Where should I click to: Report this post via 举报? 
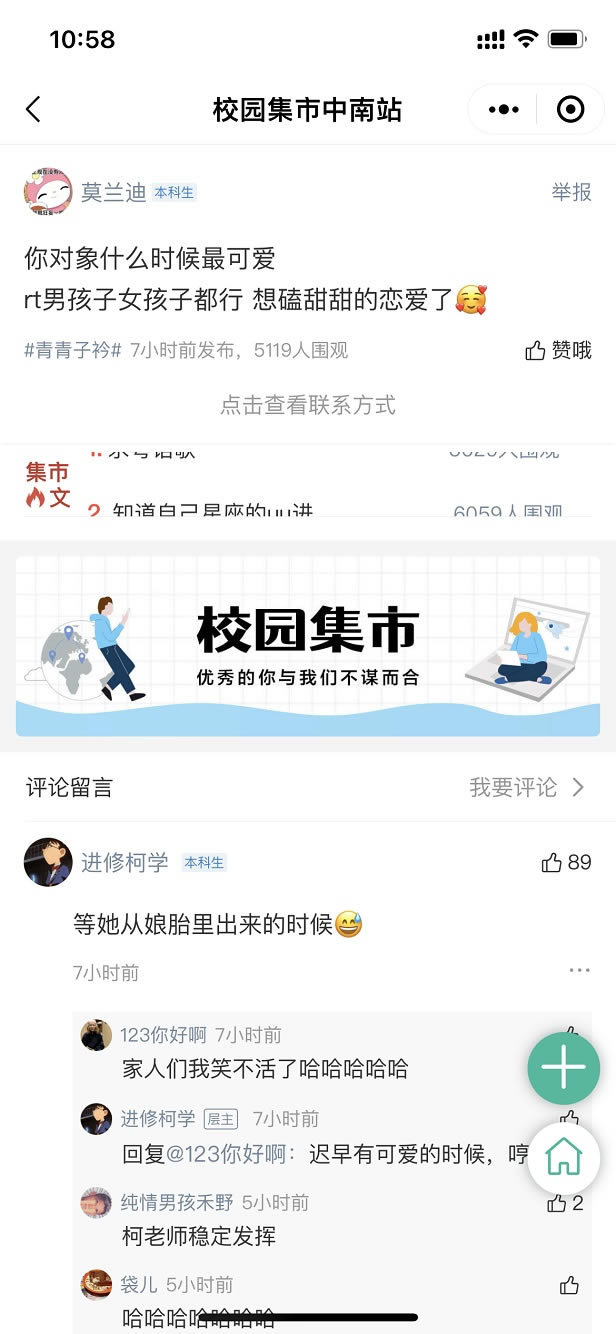click(x=571, y=192)
